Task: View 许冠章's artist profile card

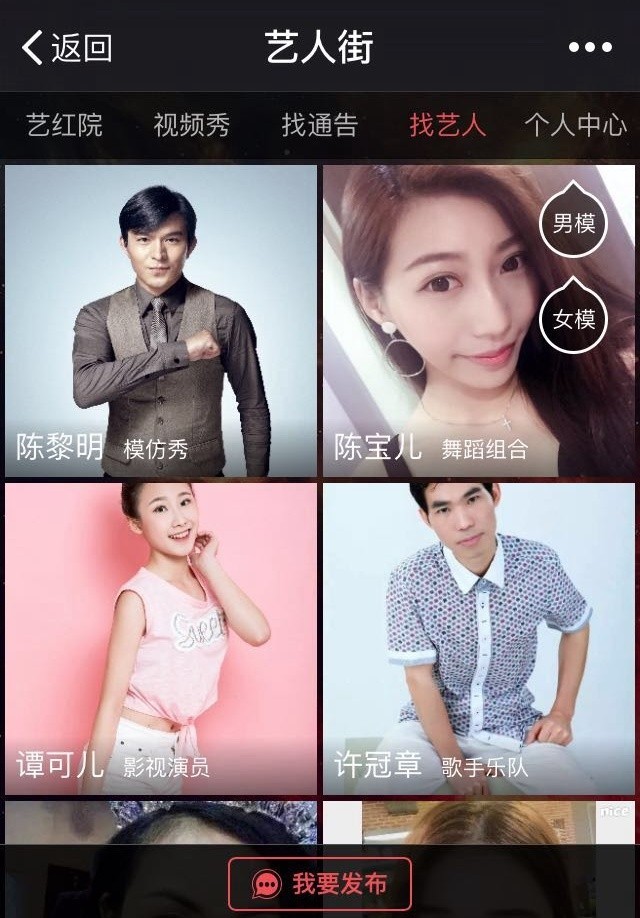Action: coord(478,638)
